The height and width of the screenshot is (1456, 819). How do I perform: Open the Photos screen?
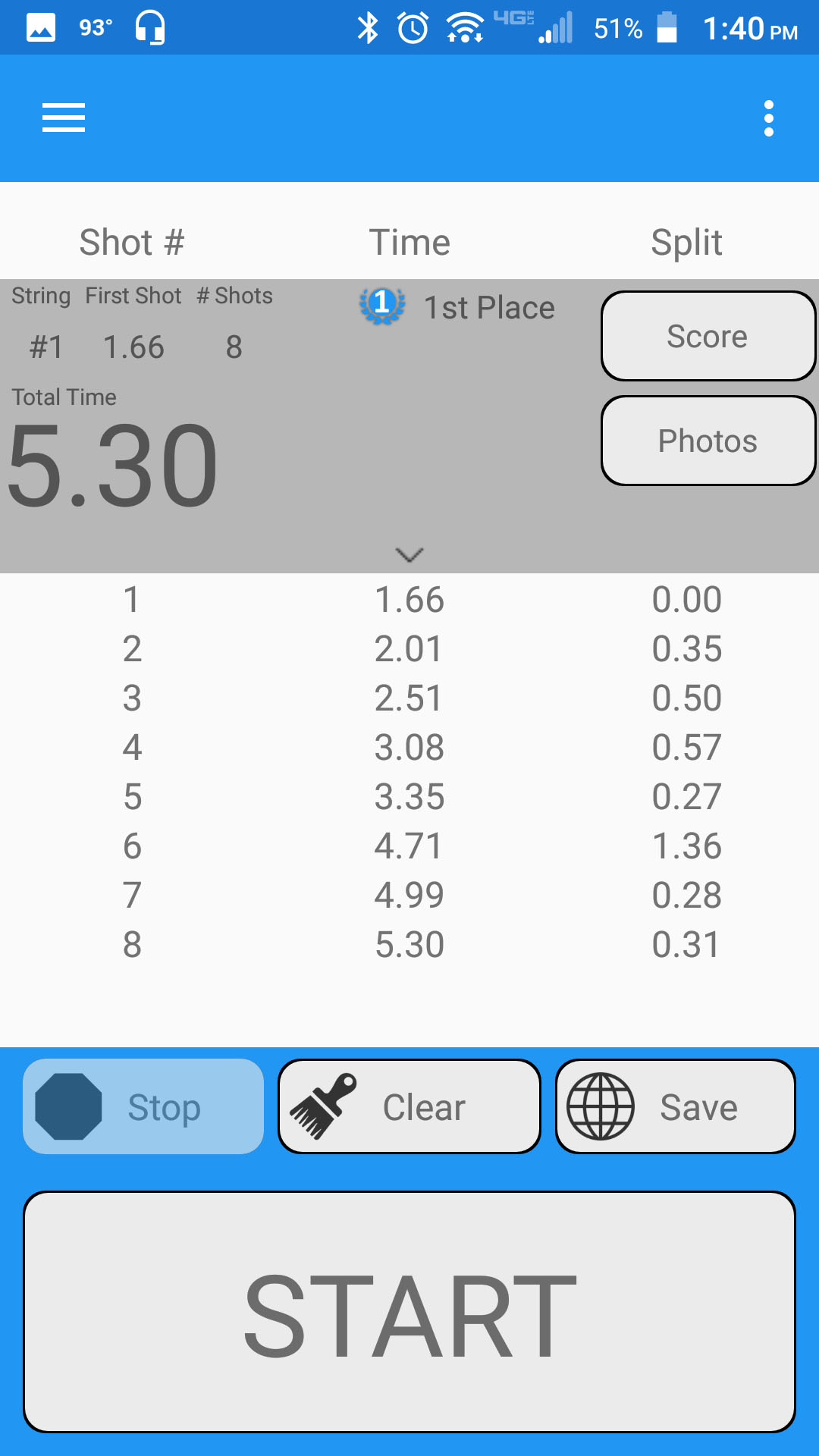pyautogui.click(x=707, y=441)
